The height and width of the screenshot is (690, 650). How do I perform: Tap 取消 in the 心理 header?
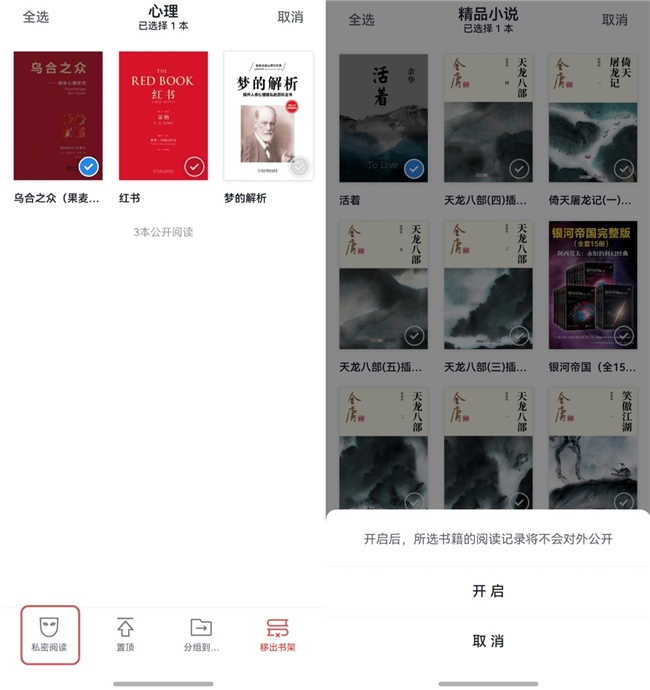click(x=290, y=17)
